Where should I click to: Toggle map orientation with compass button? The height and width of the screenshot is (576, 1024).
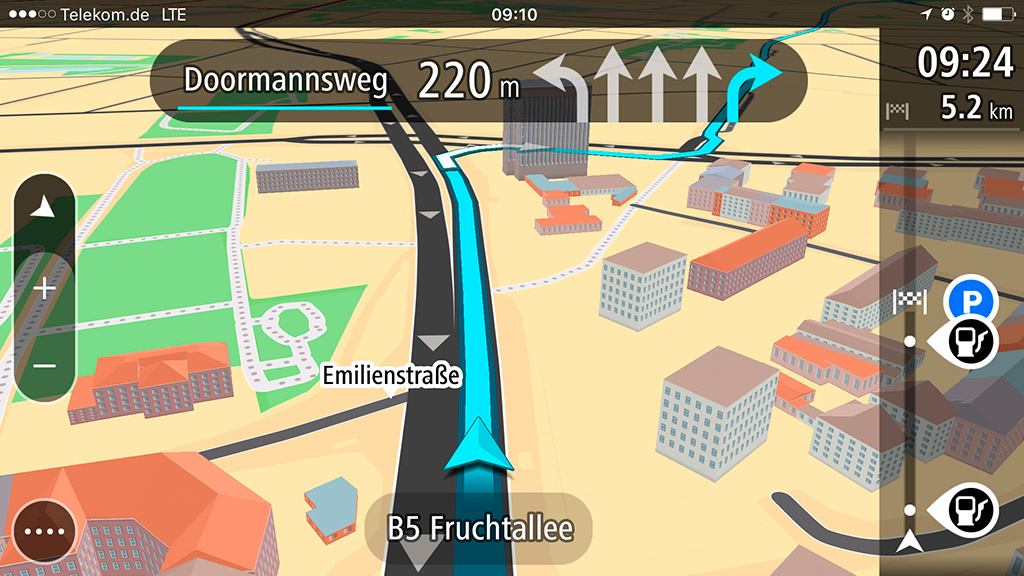(x=44, y=209)
